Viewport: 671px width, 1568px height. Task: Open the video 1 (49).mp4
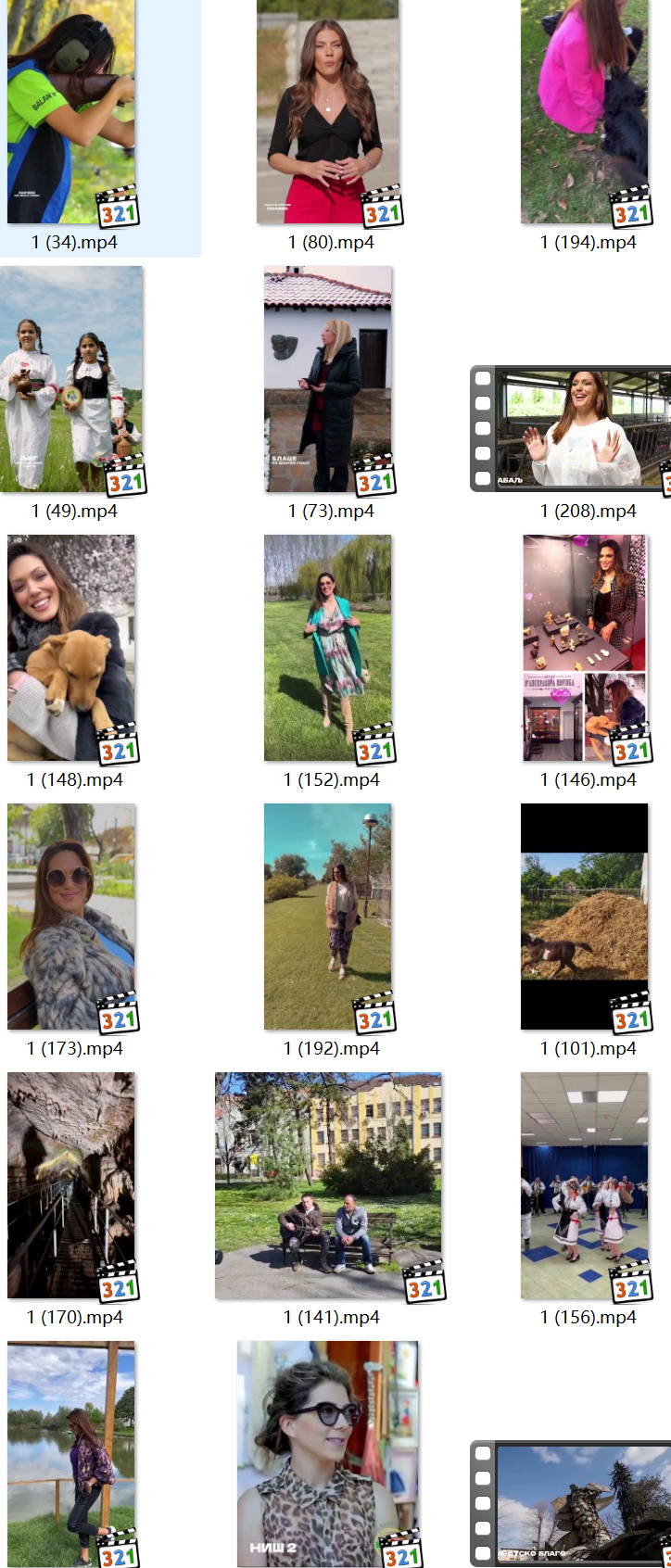tap(71, 378)
